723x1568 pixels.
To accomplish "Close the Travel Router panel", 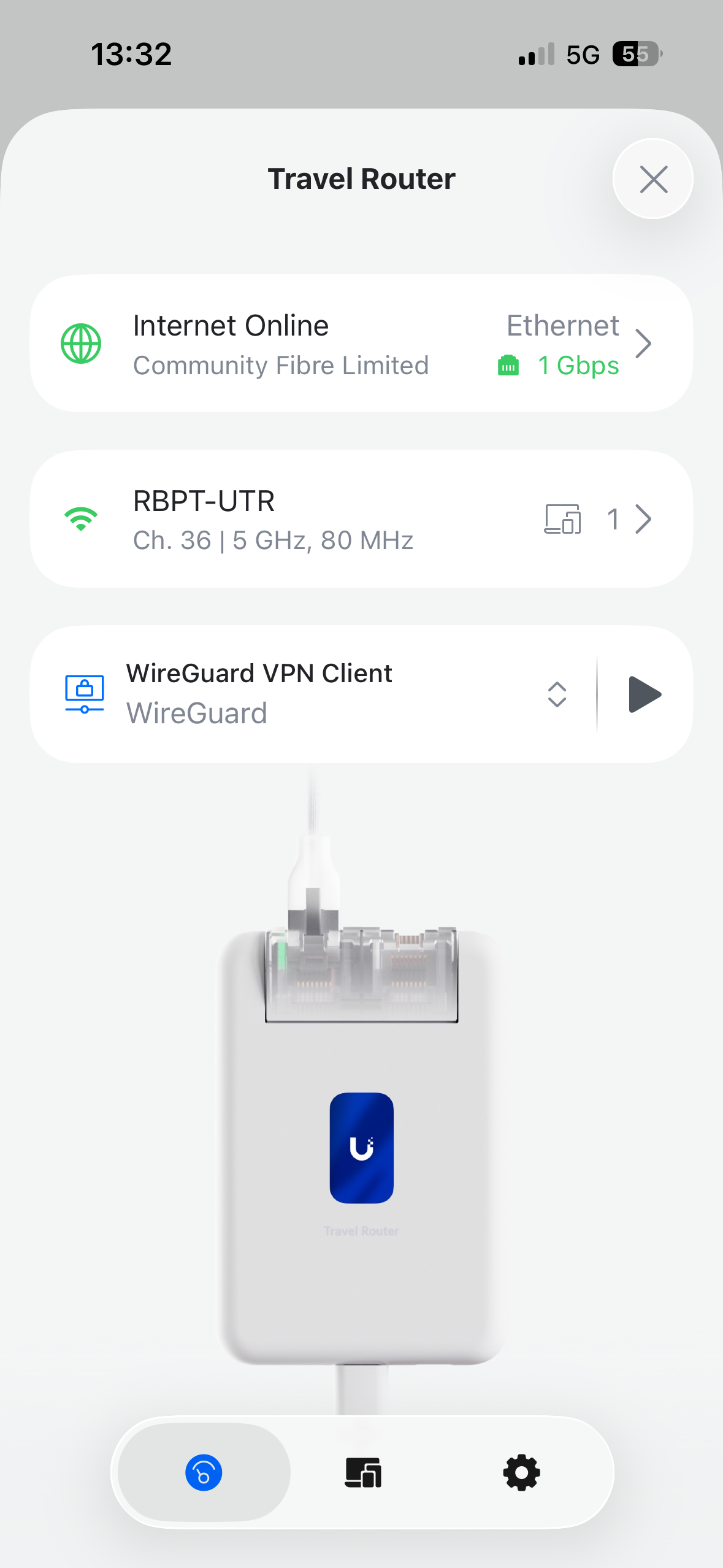I will click(653, 179).
